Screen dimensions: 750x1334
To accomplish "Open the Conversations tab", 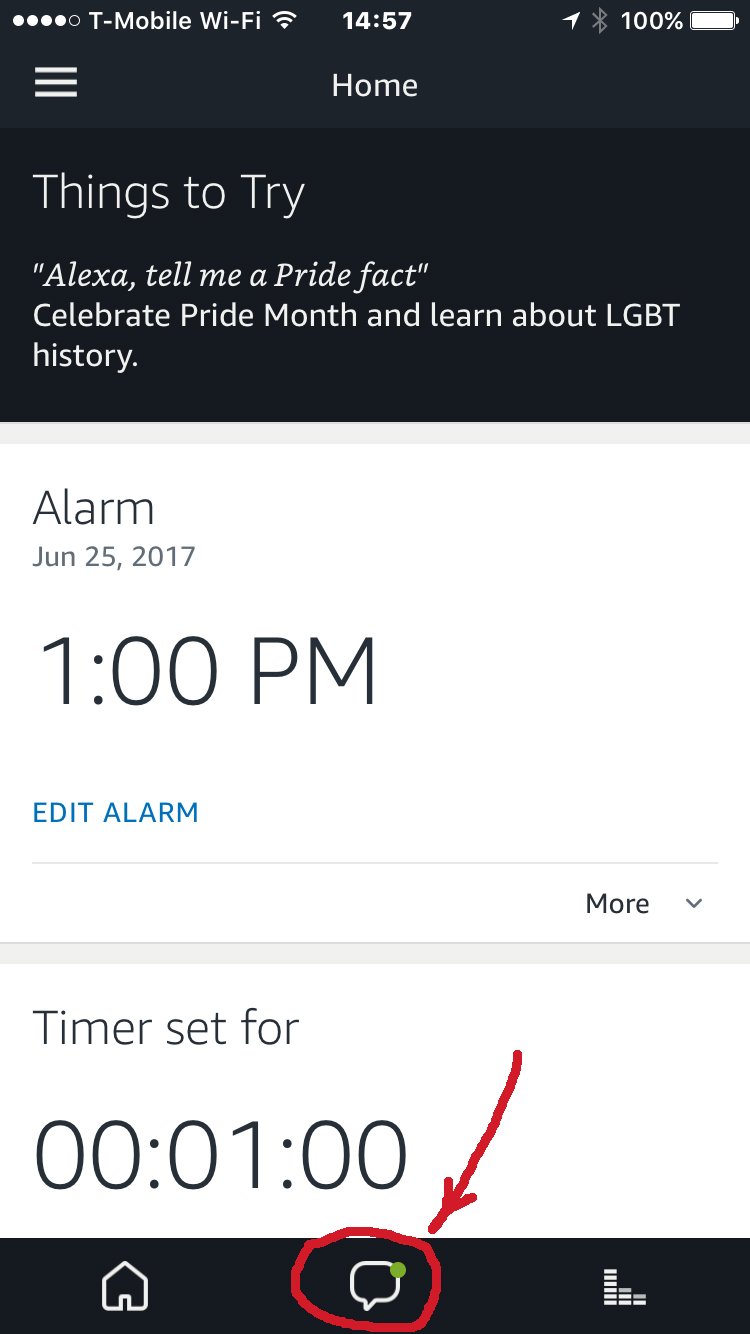I will (x=376, y=1286).
